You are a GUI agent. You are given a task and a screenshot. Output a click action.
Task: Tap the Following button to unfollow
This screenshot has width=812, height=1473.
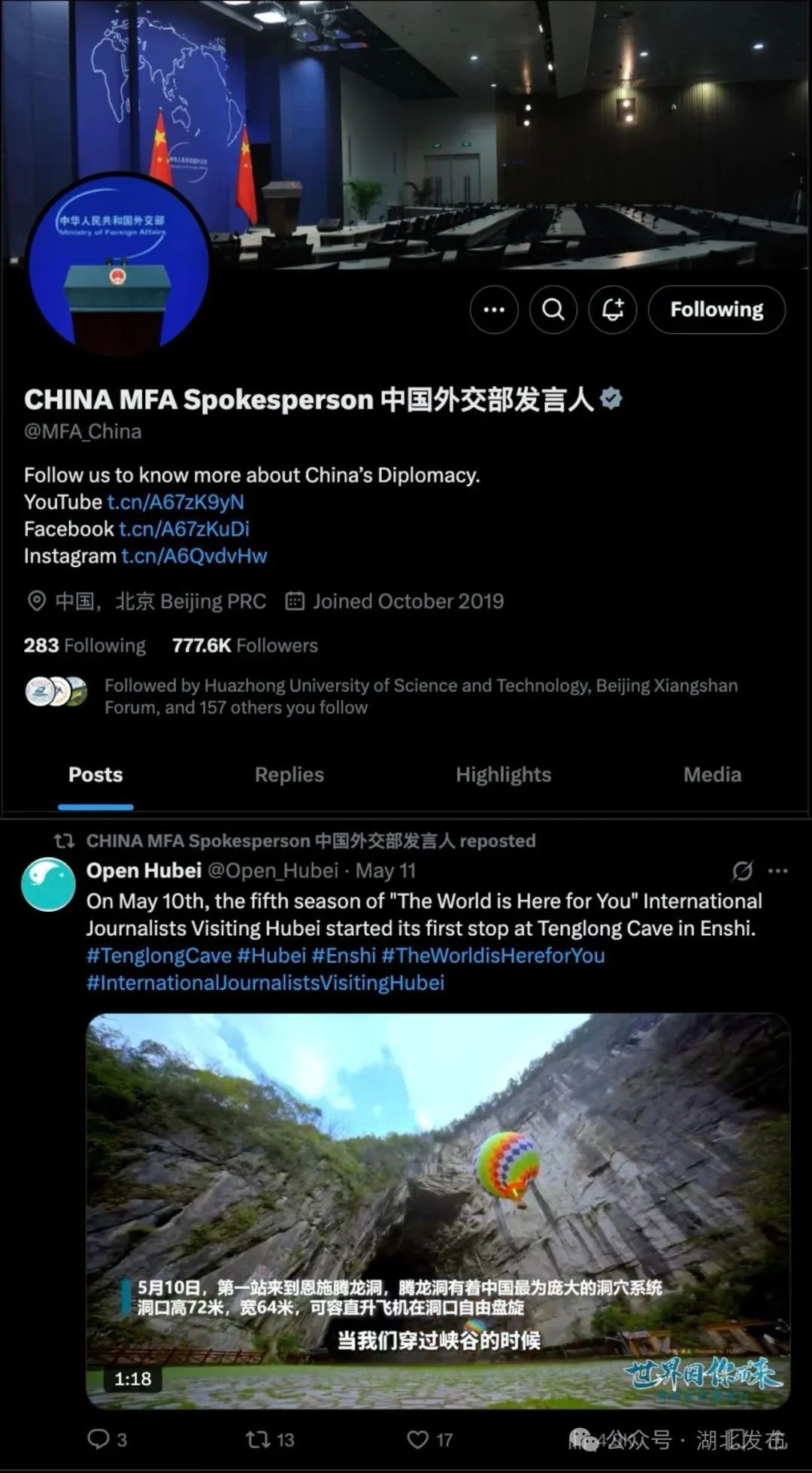point(717,309)
